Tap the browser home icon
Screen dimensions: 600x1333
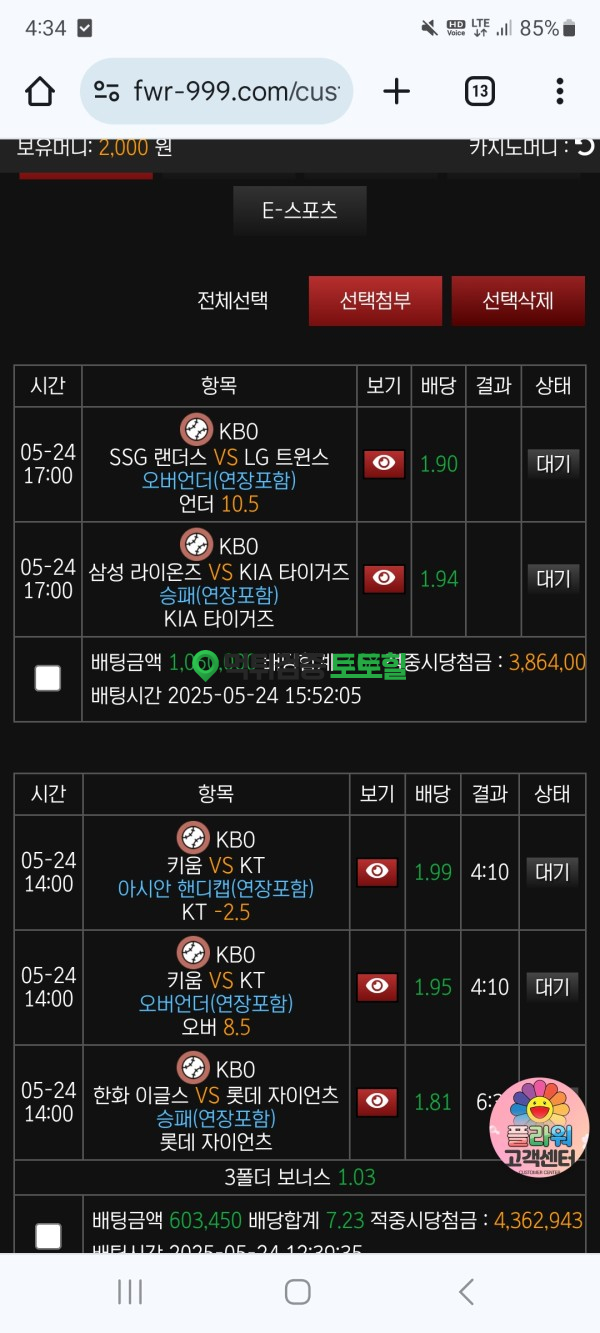click(40, 92)
